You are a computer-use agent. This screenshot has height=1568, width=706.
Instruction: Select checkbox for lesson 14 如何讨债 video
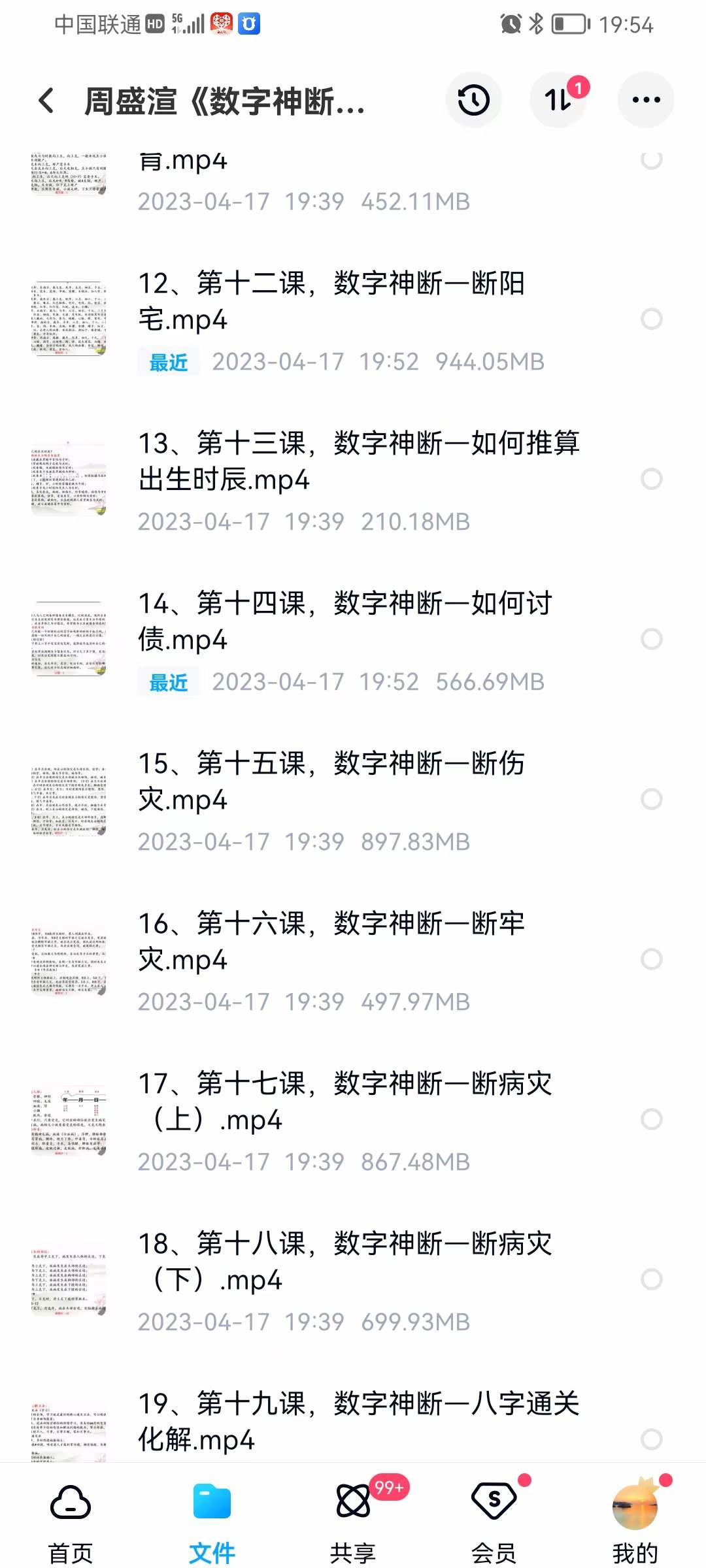(652, 639)
